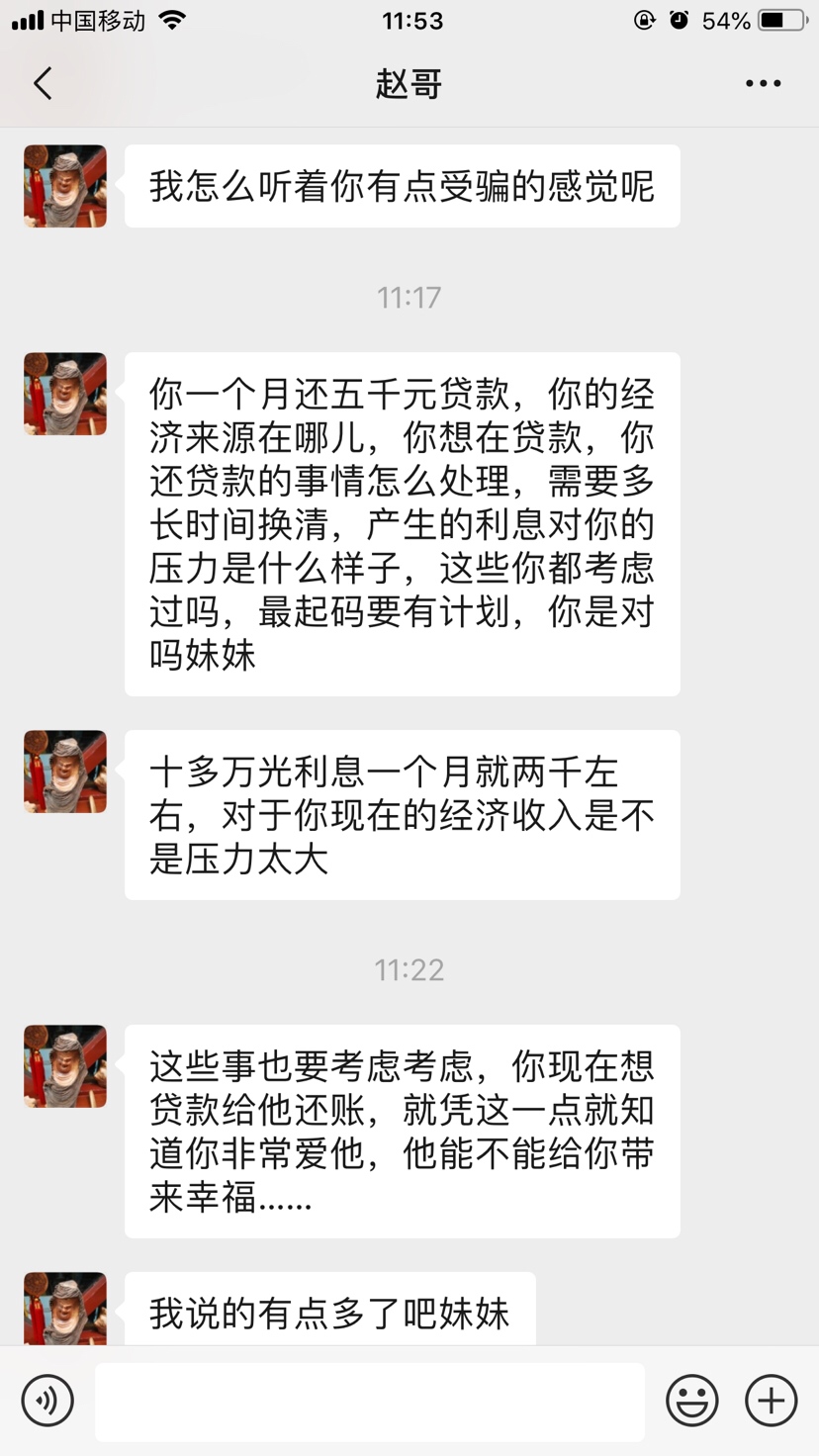Switch to voice message input
Viewport: 819px width, 1456px height.
[x=47, y=1401]
